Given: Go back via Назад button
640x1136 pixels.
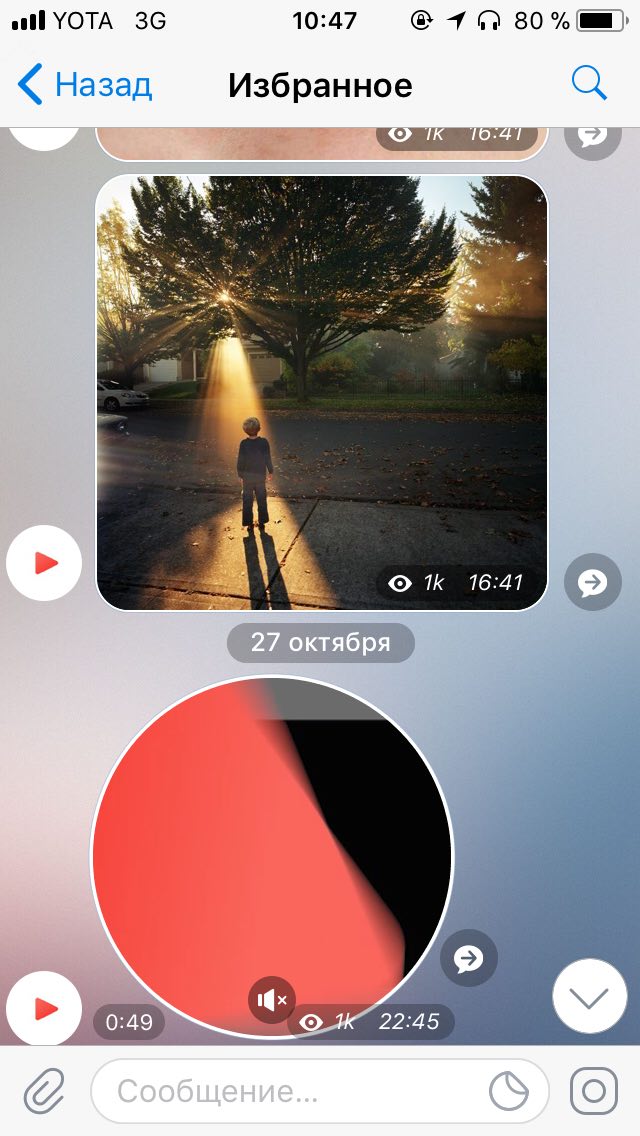Looking at the screenshot, I should pyautogui.click(x=85, y=85).
